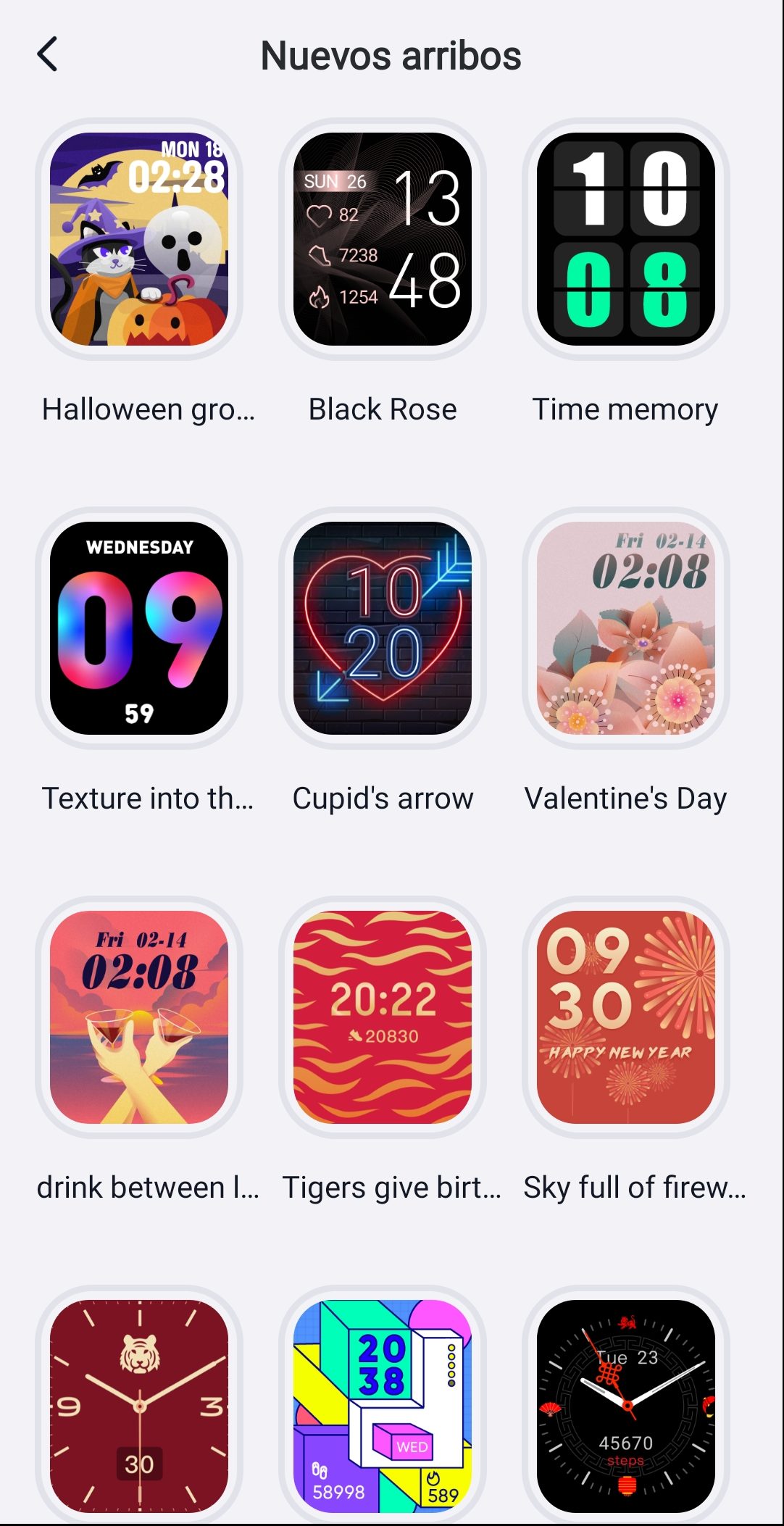Open the Time memory watch face

pyautogui.click(x=626, y=239)
